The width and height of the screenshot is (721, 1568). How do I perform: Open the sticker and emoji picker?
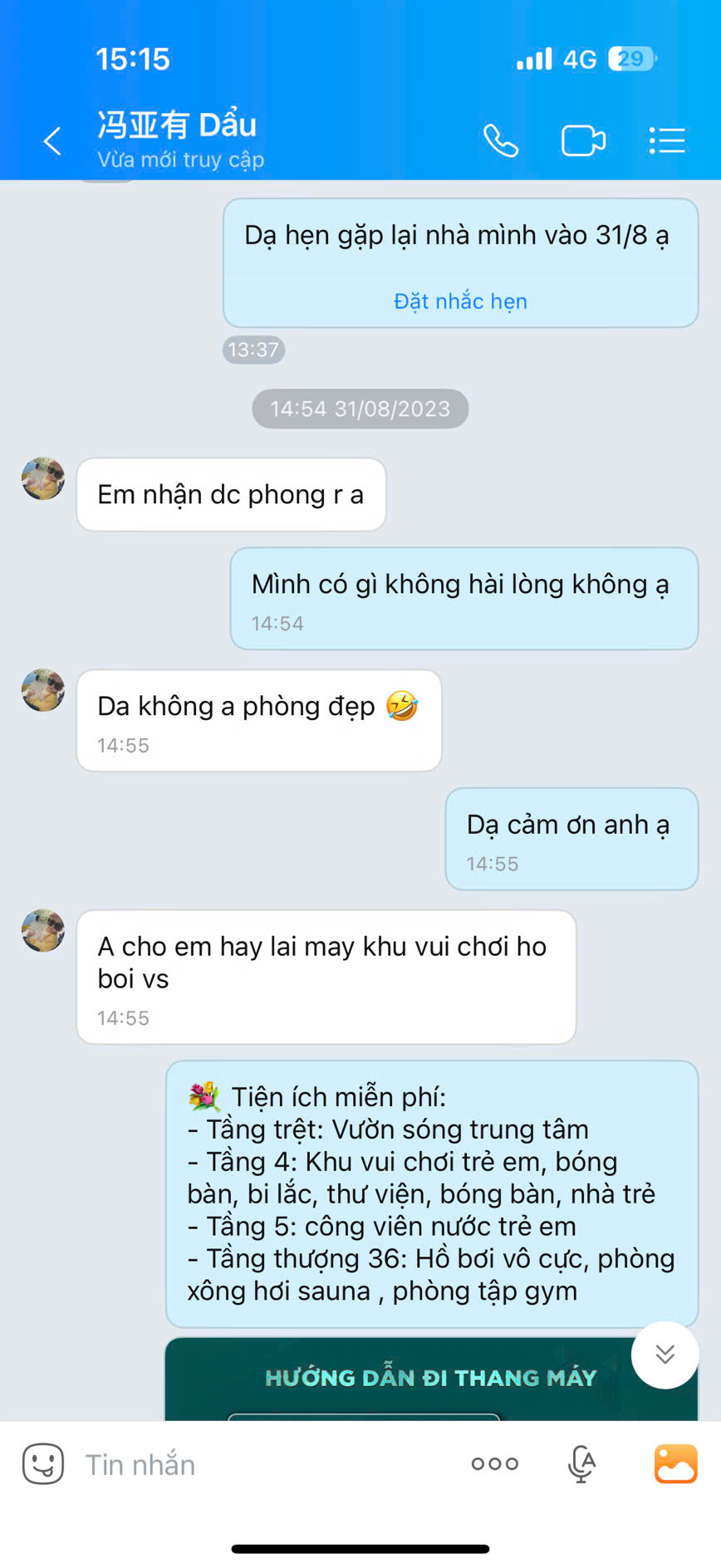43,1463
